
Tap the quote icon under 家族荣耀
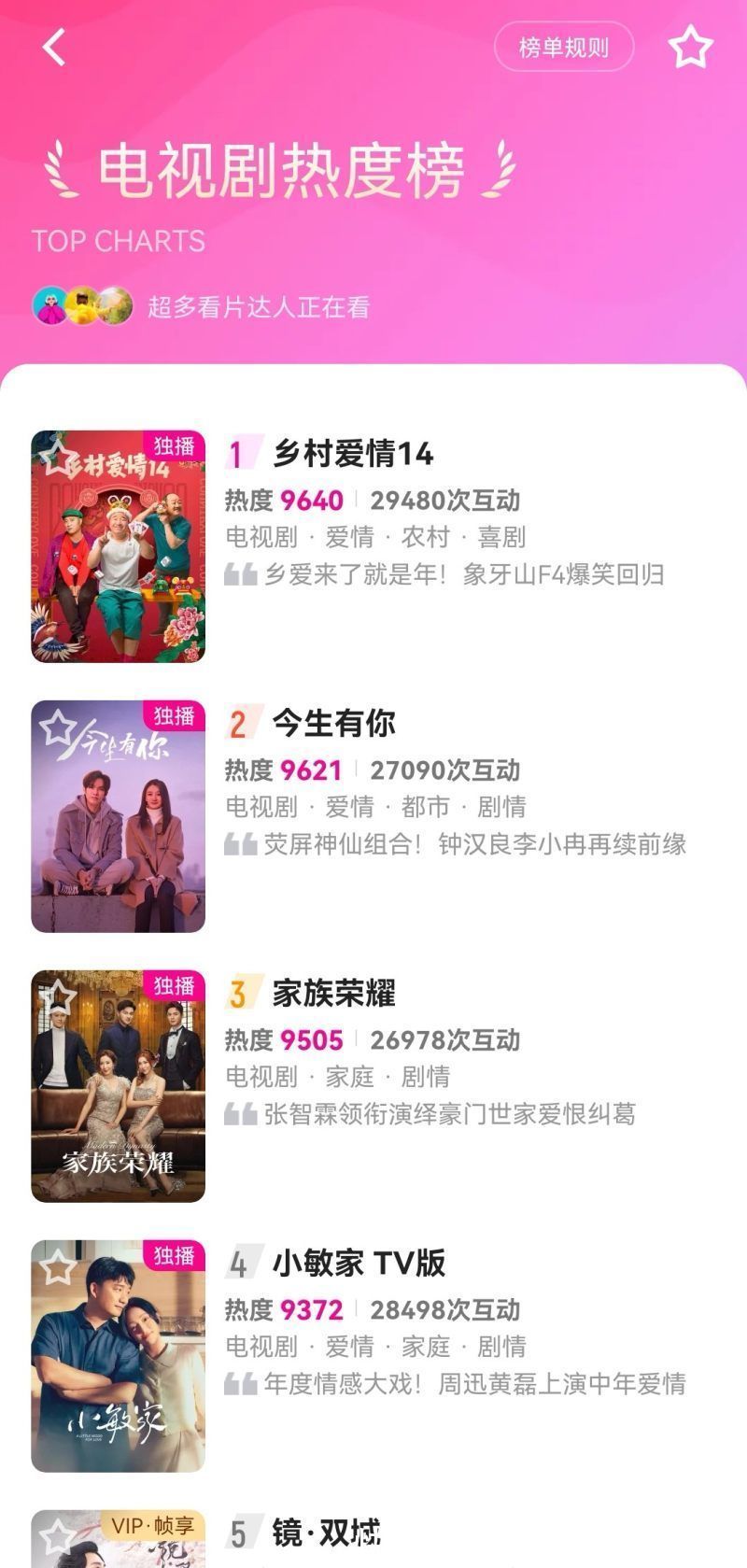241,1114
